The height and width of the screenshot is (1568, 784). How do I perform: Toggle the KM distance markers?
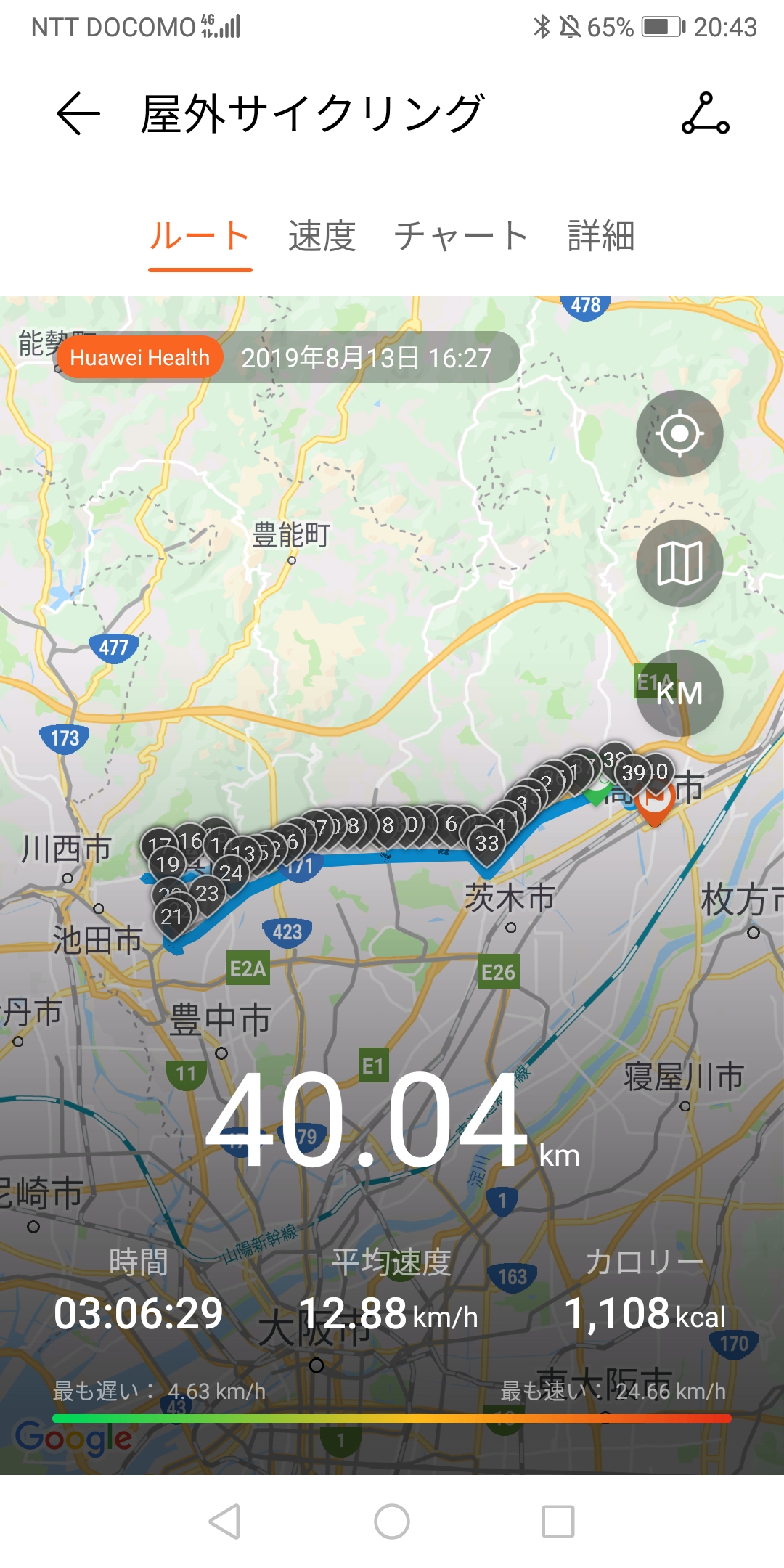coord(679,693)
